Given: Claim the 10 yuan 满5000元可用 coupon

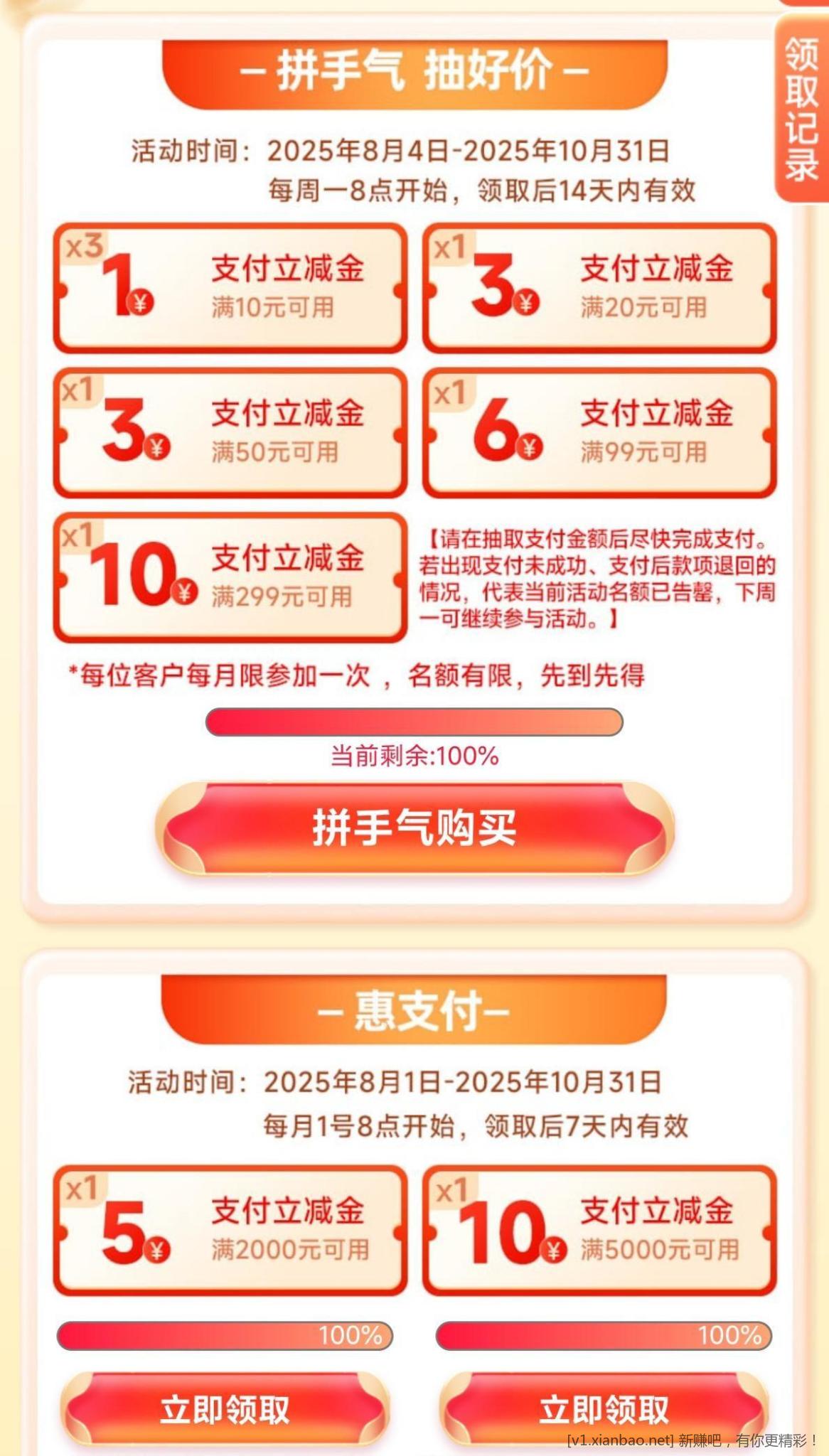Looking at the screenshot, I should pos(604,1408).
